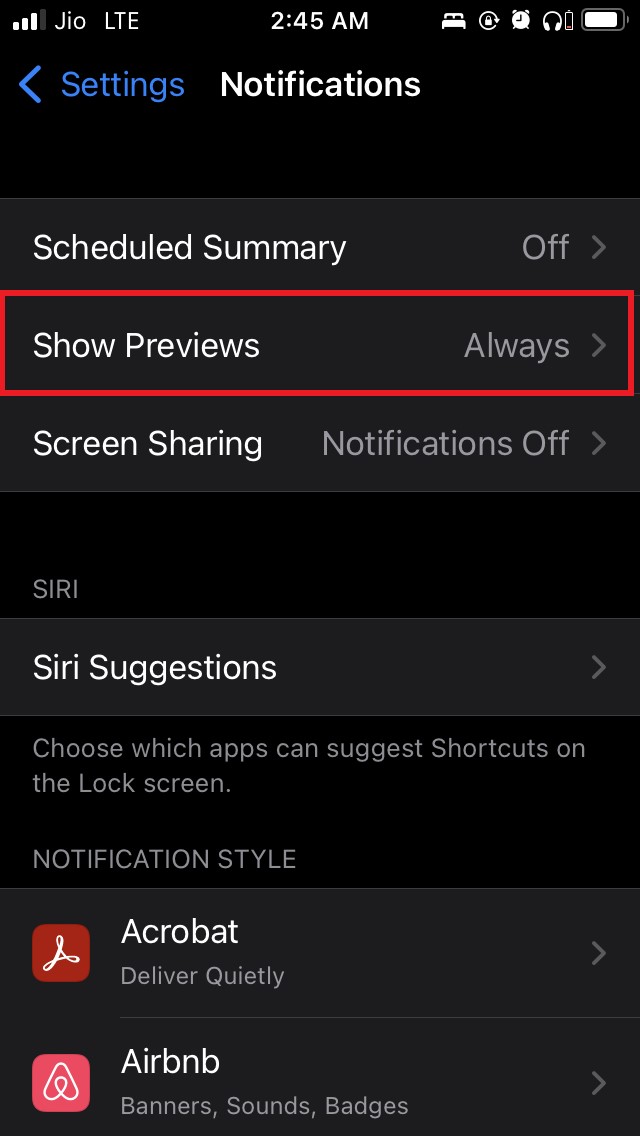Go back to Settings
640x1136 pixels.
point(102,85)
